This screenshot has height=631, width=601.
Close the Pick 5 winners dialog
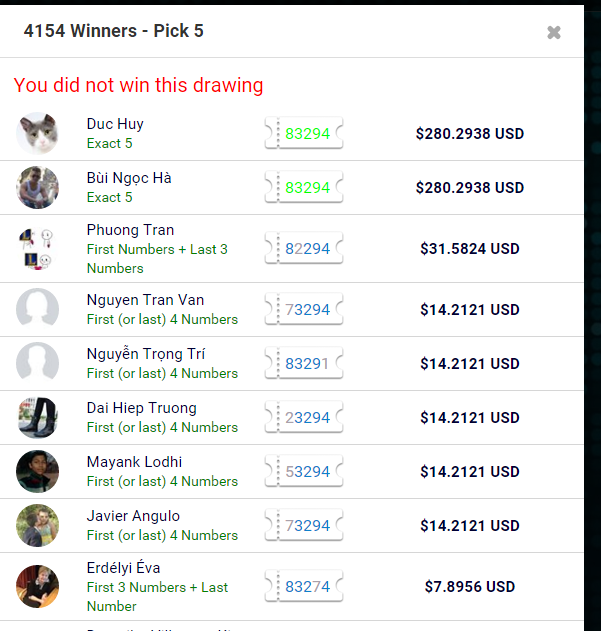pyautogui.click(x=554, y=32)
